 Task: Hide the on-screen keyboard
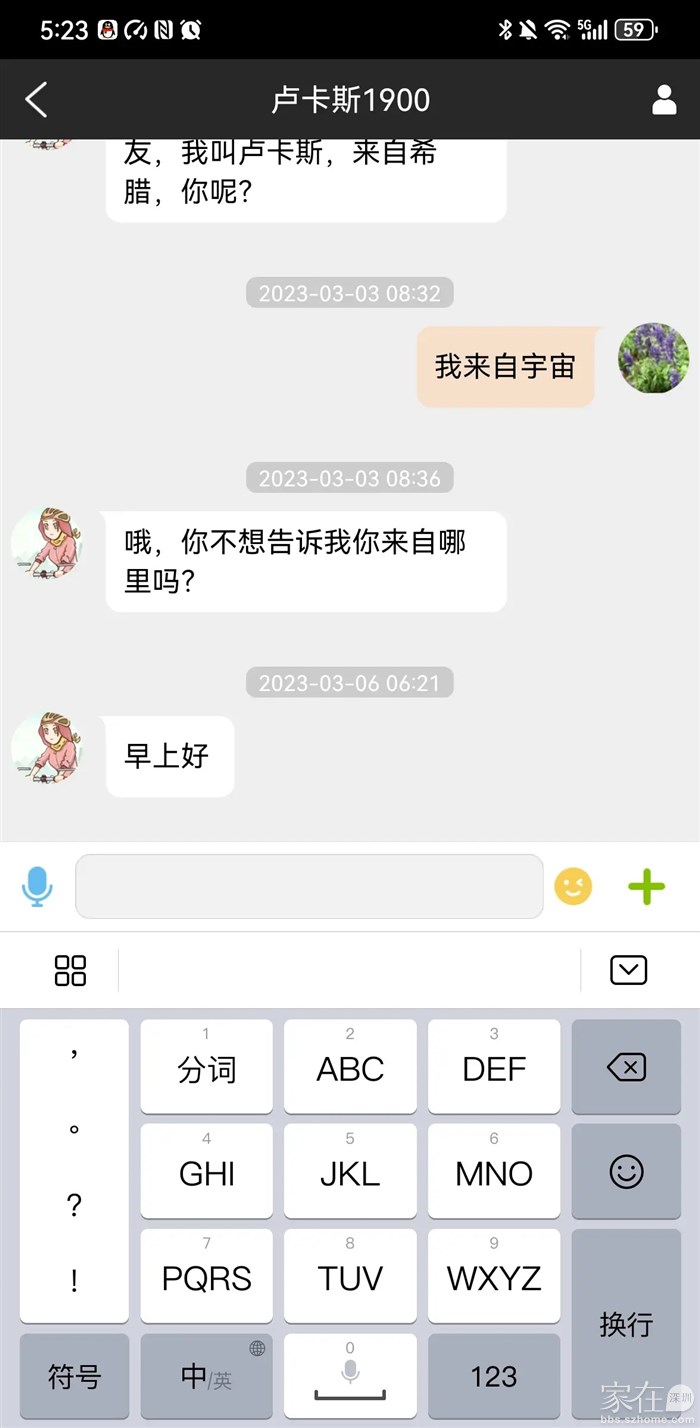628,969
